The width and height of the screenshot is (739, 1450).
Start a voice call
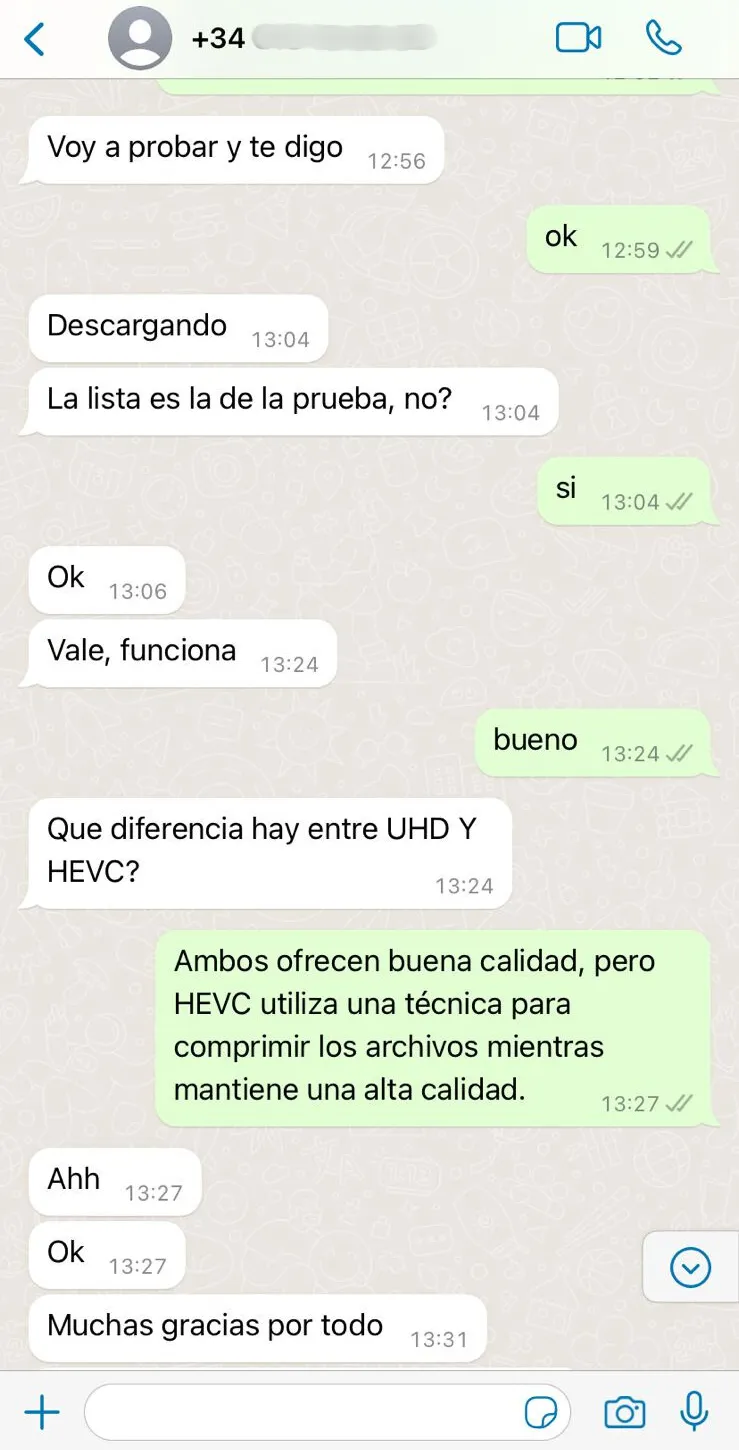(664, 38)
